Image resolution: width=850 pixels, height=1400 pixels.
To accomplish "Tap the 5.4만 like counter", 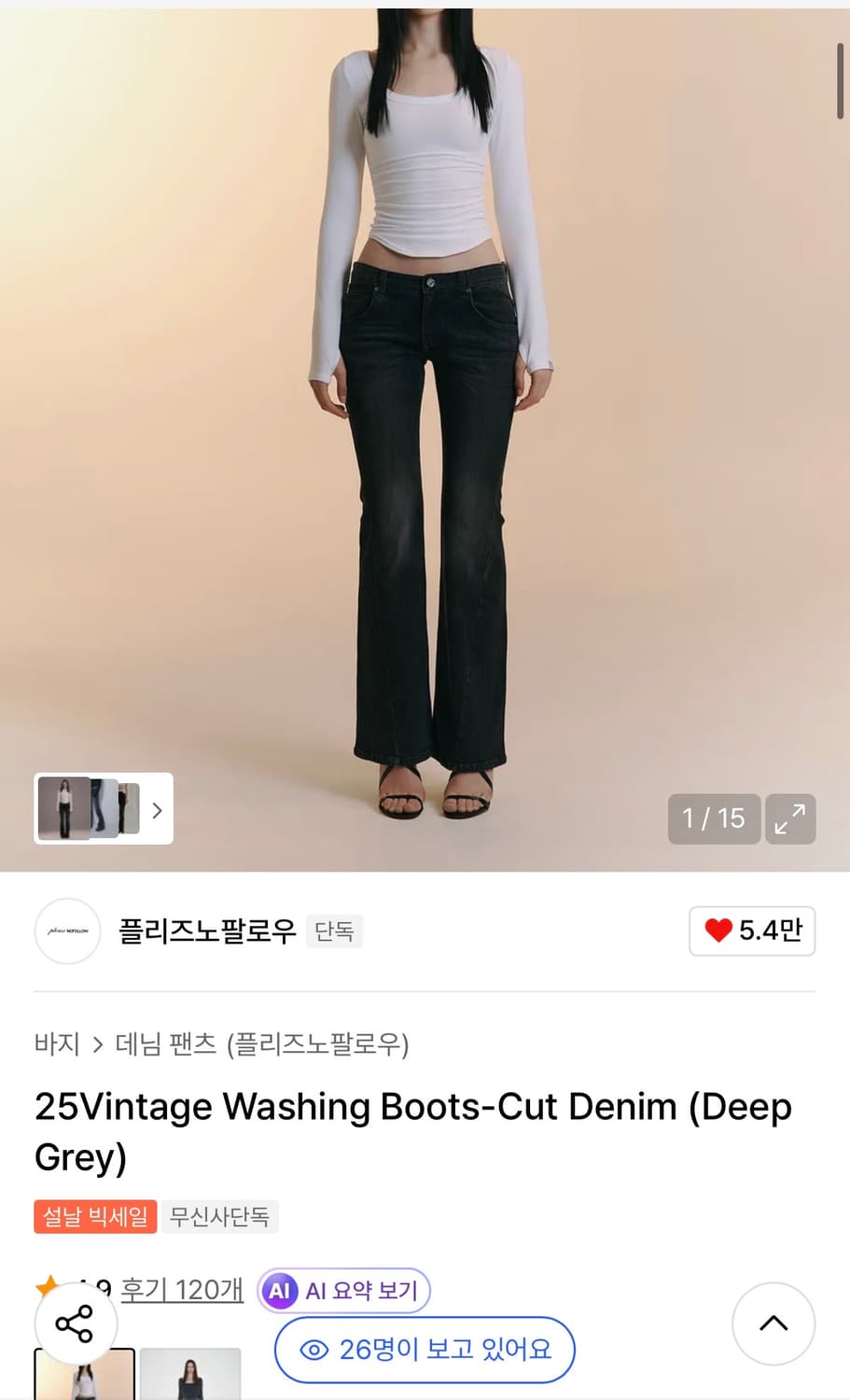I will [763, 931].
